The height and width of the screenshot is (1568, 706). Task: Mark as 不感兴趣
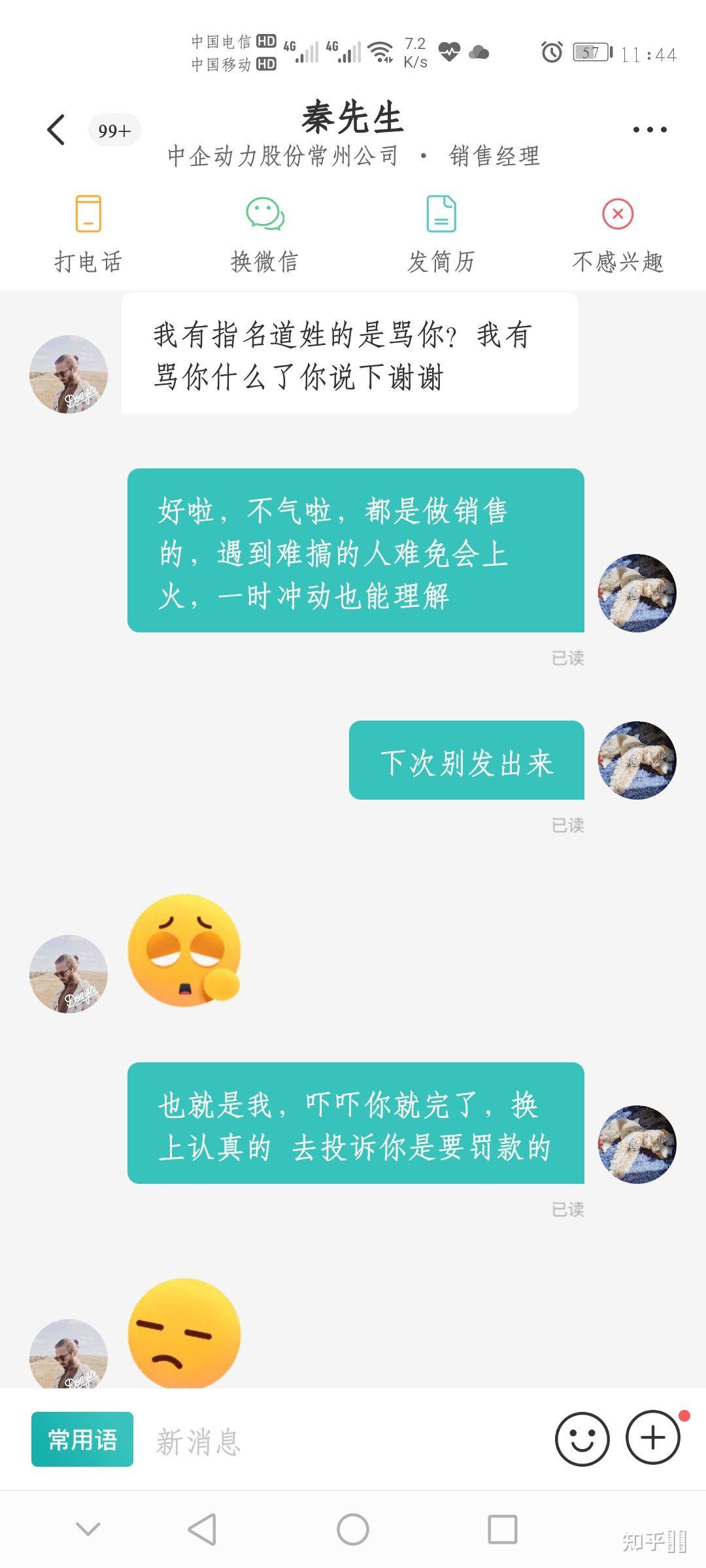pos(618,233)
